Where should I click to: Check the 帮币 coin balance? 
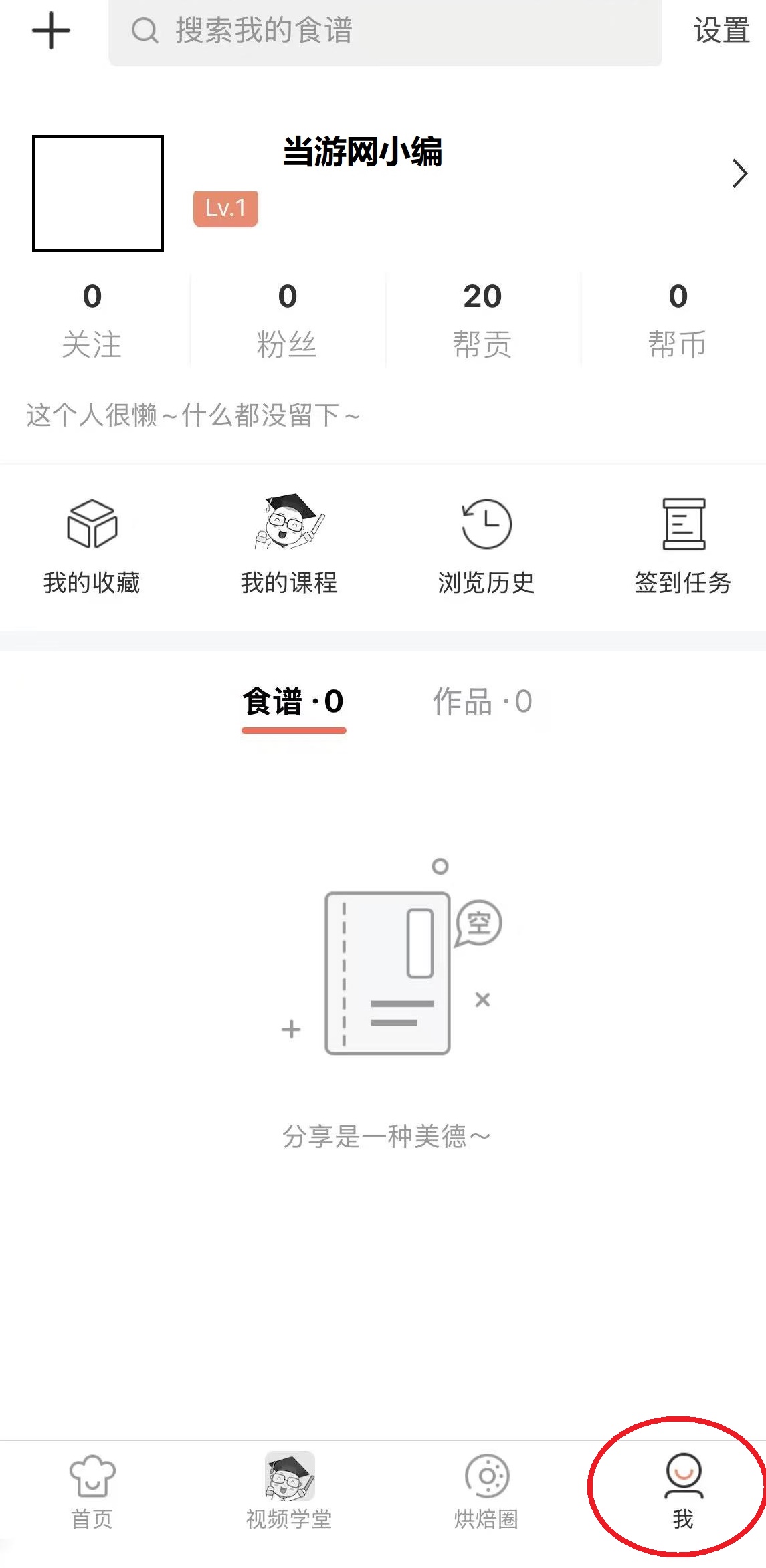pyautogui.click(x=677, y=320)
